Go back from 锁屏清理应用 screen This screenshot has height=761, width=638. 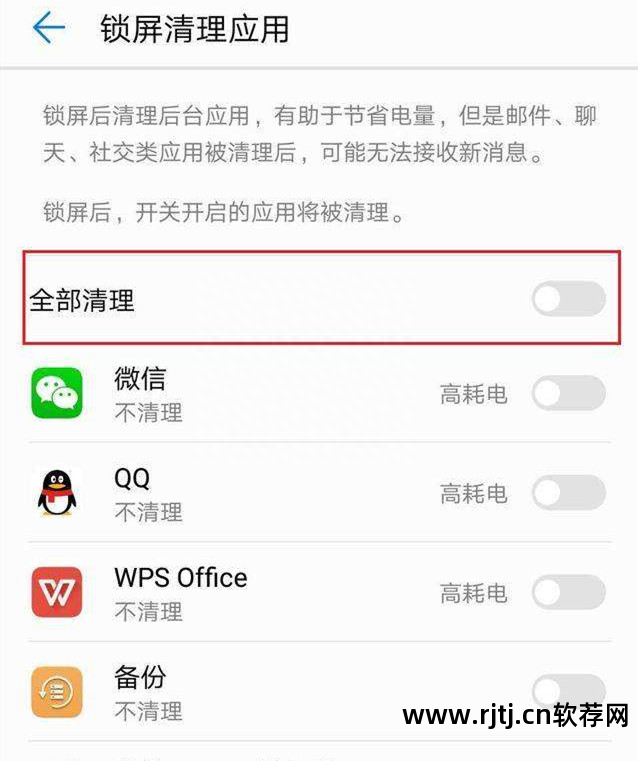point(48,28)
